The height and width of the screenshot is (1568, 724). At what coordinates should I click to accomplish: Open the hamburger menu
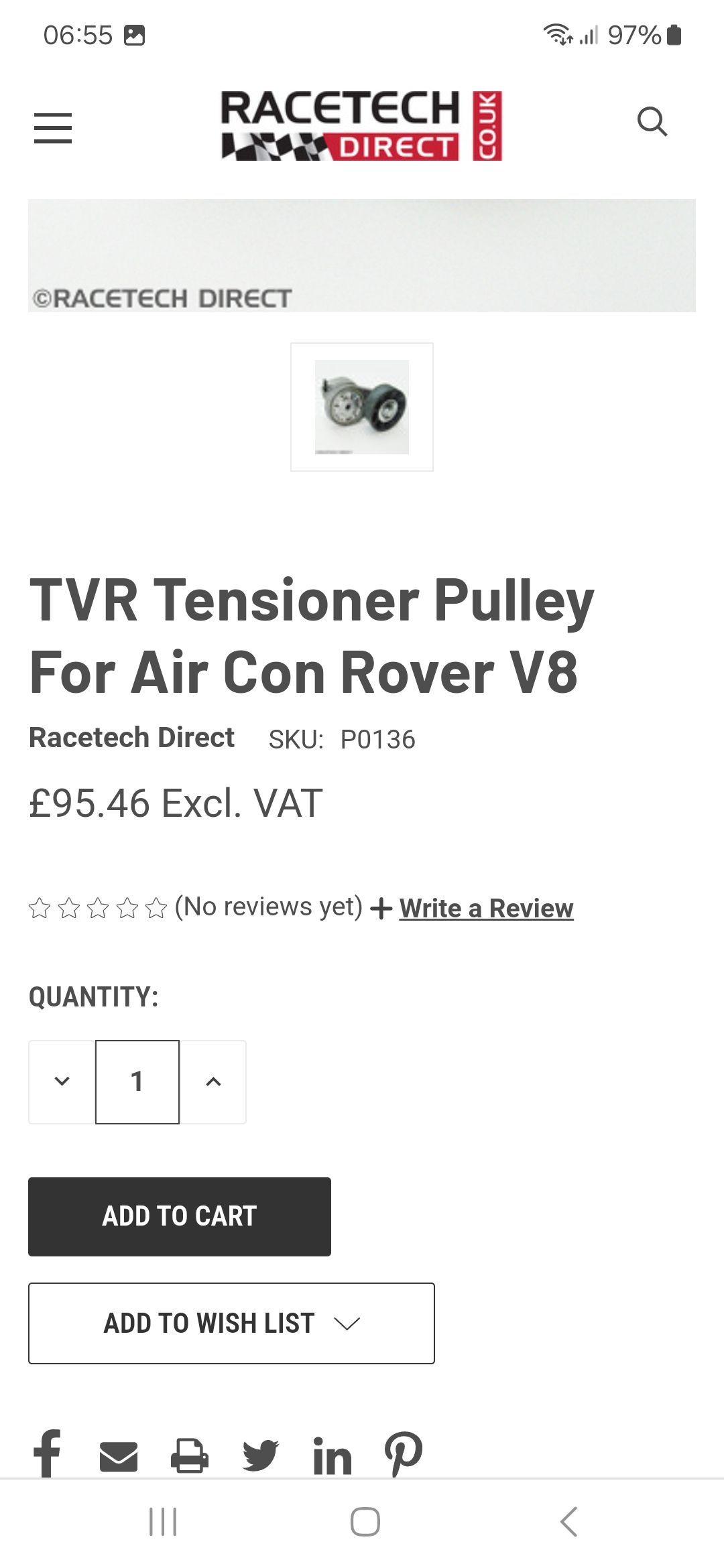point(53,127)
